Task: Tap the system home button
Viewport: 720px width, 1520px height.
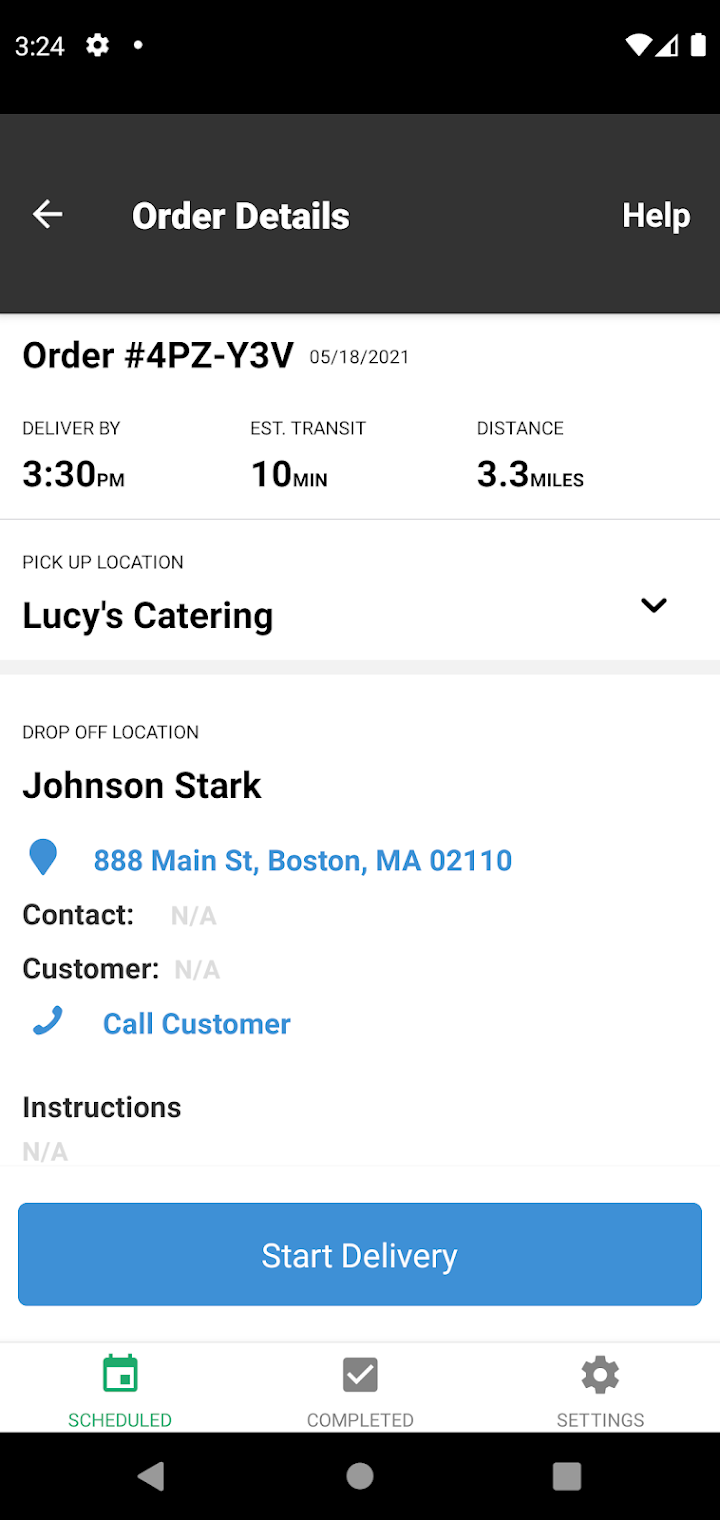Action: pyautogui.click(x=360, y=1476)
